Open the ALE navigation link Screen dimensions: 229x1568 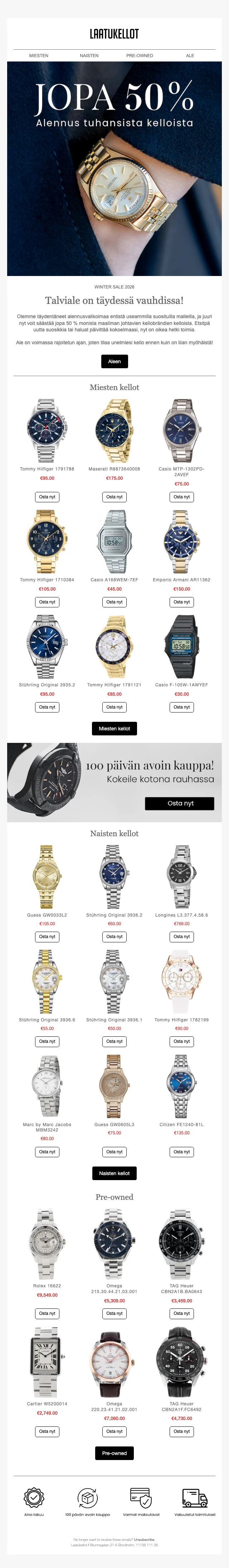[190, 55]
